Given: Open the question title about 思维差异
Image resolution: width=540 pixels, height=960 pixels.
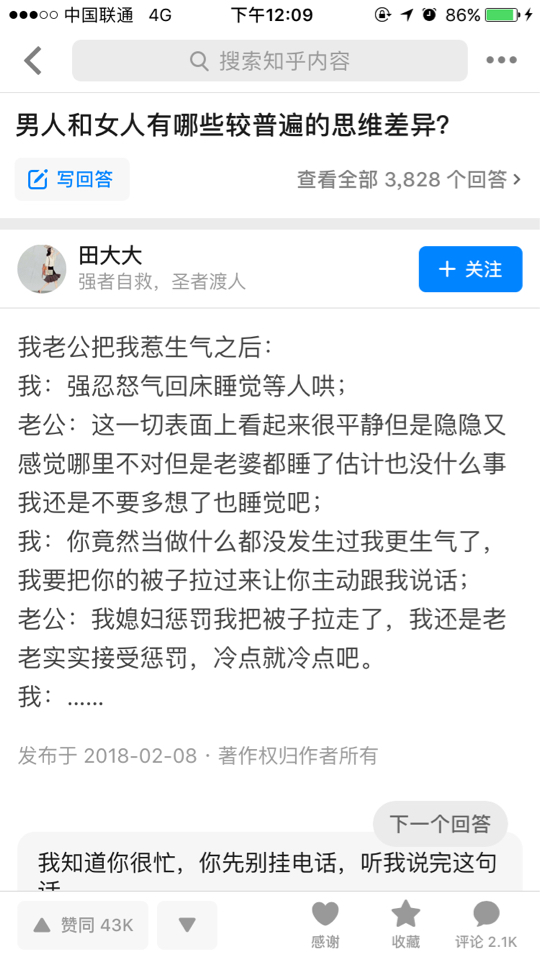Looking at the screenshot, I should (233, 127).
